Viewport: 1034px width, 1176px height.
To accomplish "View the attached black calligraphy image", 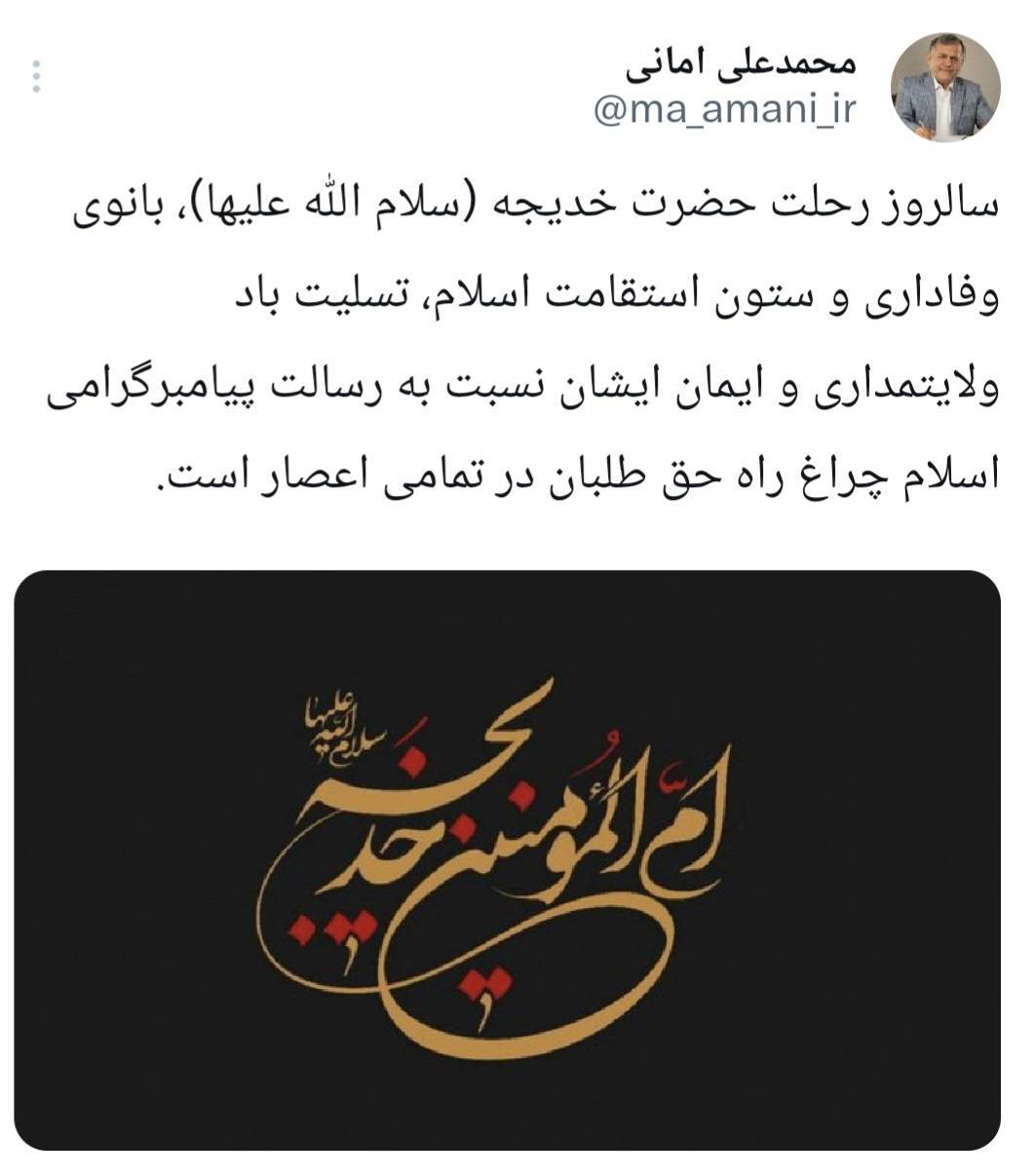I will (507, 857).
